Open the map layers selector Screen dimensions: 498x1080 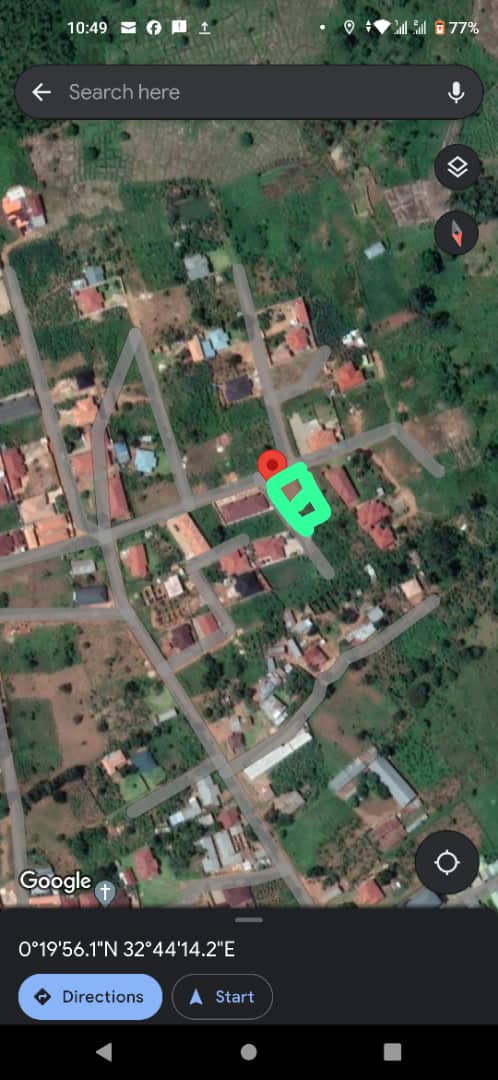[457, 167]
